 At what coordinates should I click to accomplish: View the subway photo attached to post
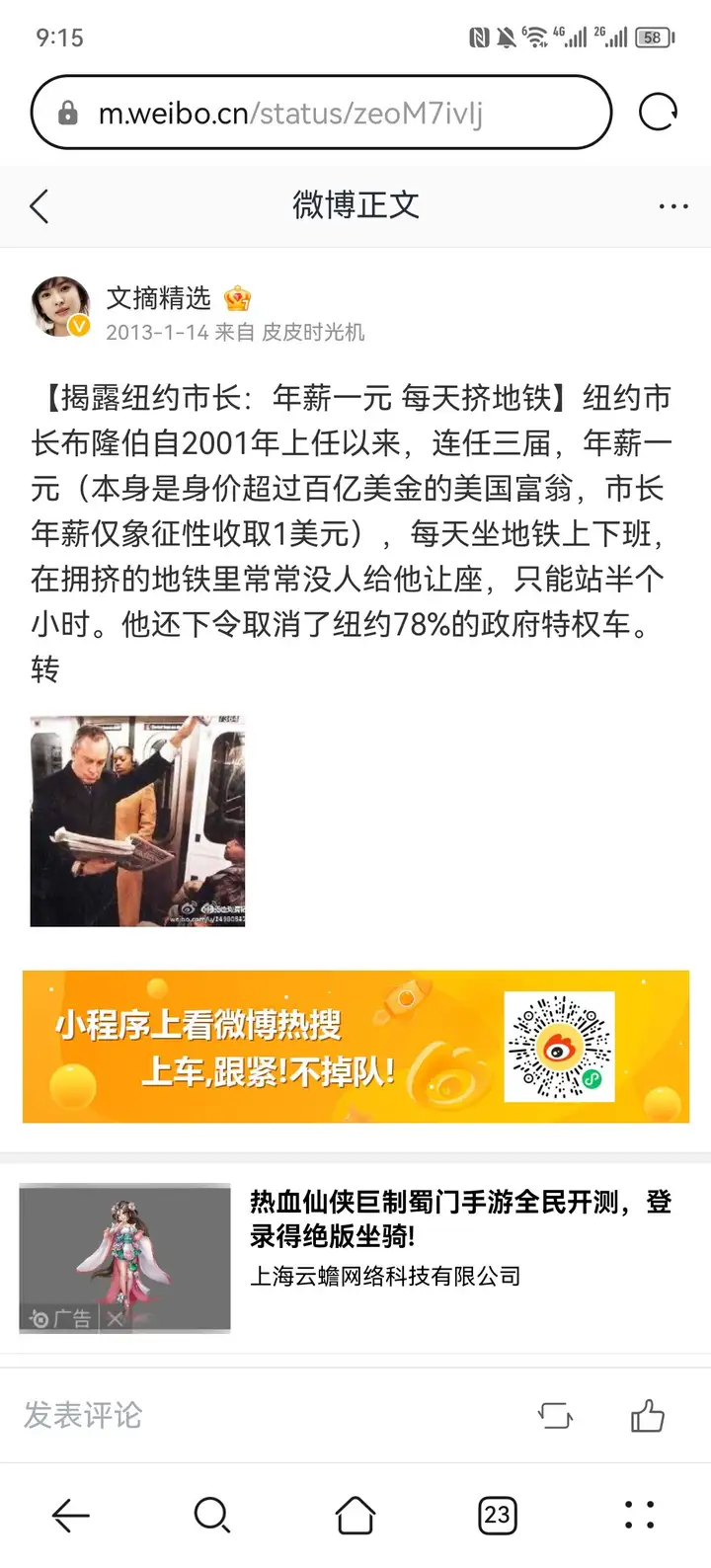137,821
